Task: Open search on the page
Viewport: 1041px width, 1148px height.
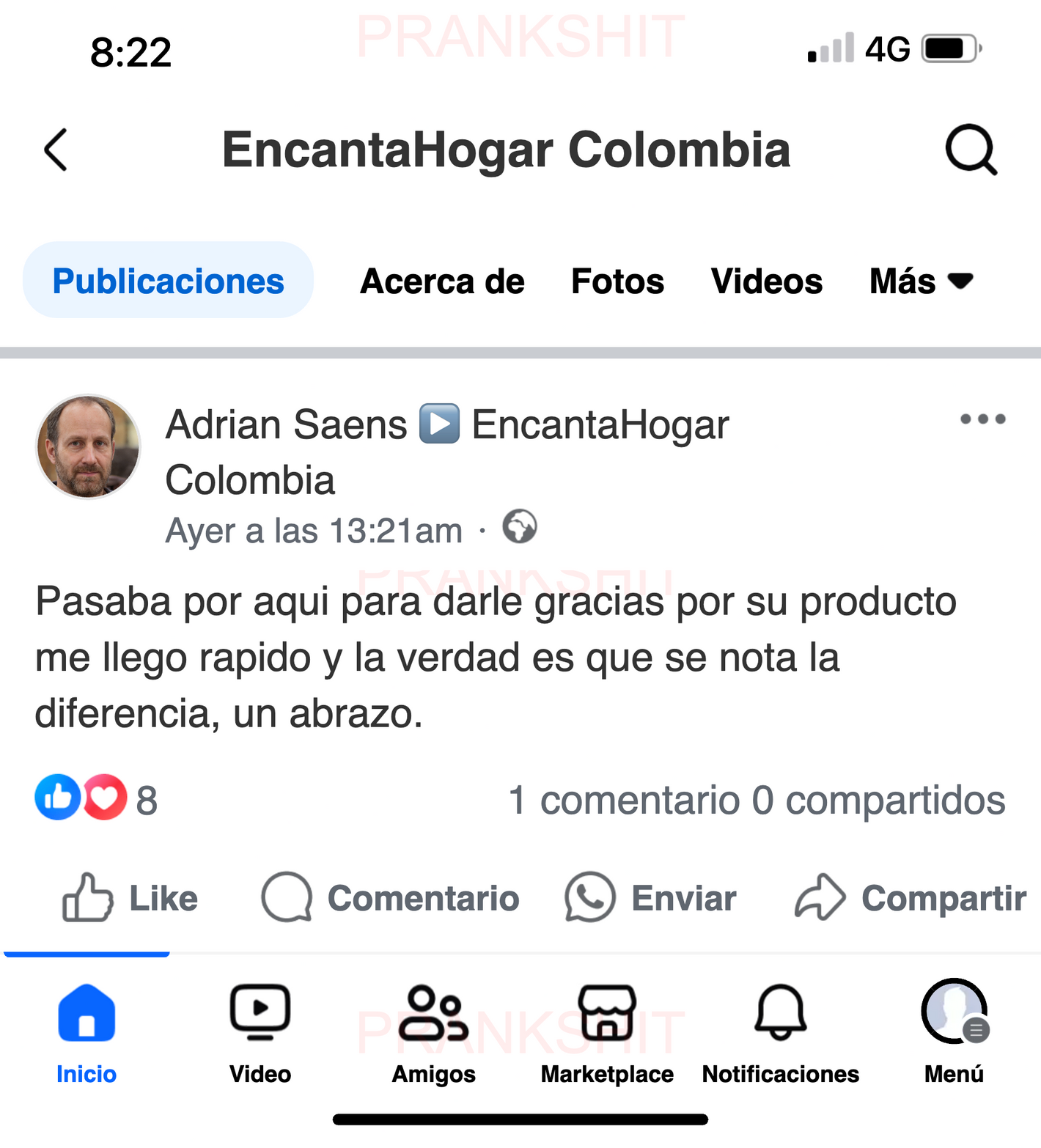Action: click(x=971, y=150)
